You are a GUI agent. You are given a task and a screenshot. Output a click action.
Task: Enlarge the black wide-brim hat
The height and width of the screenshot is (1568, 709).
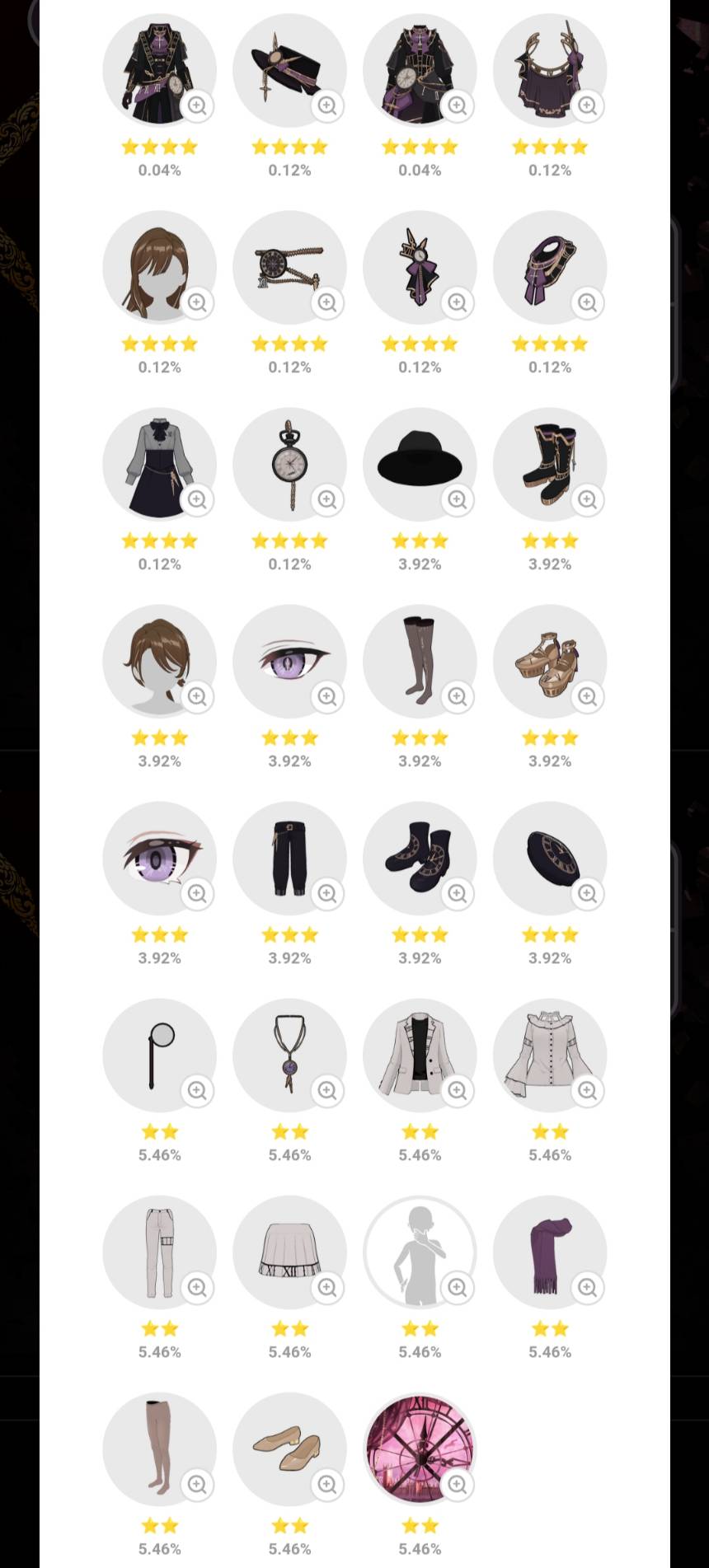(x=458, y=499)
